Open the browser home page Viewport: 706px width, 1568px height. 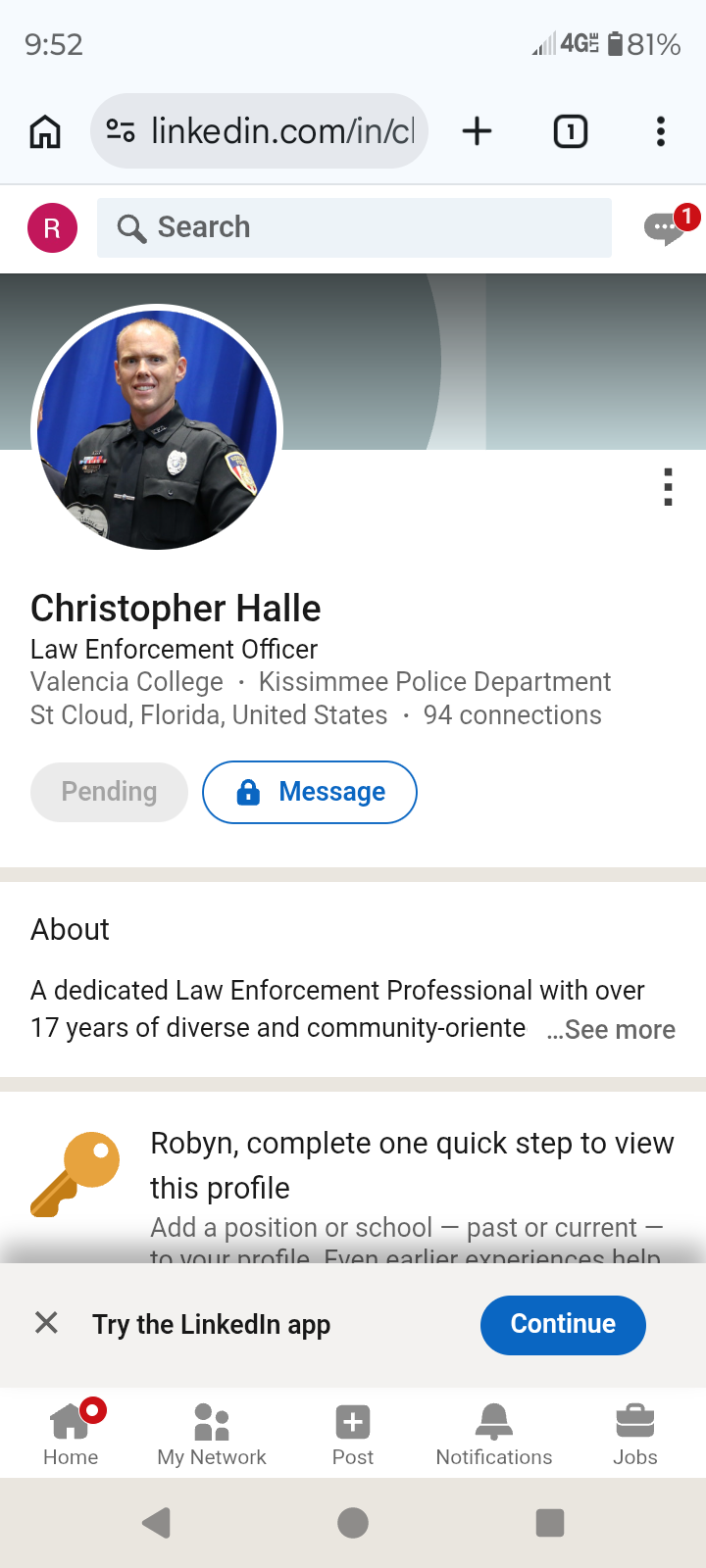pos(45,131)
